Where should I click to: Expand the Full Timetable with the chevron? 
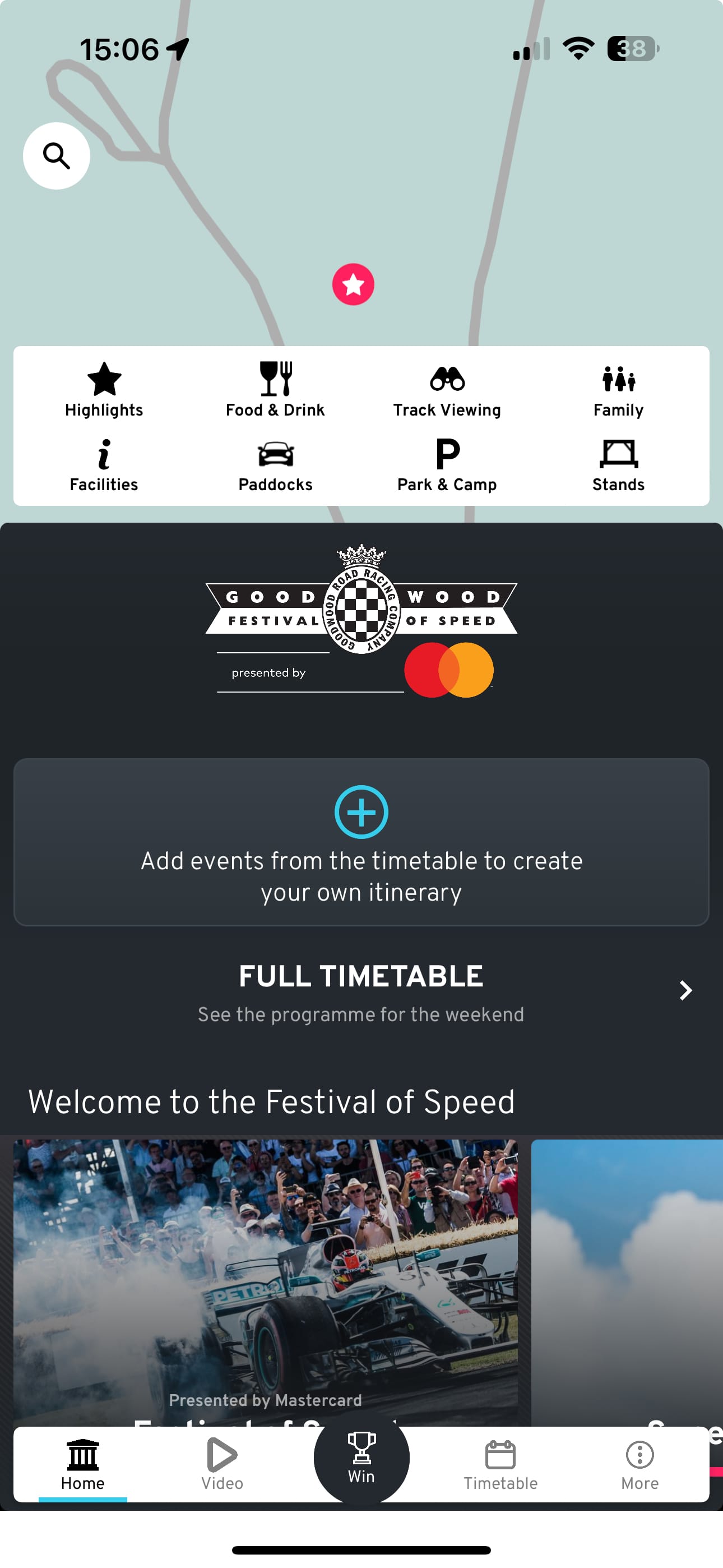click(685, 991)
